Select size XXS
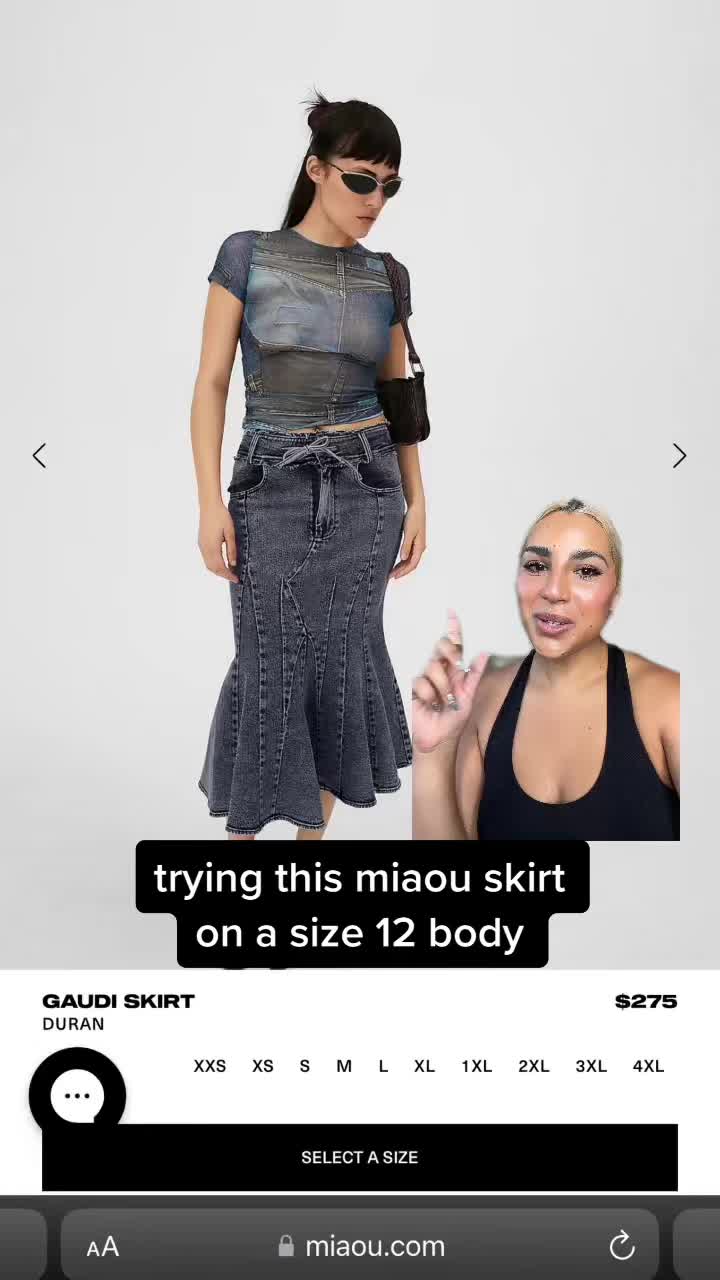The height and width of the screenshot is (1280, 720). (x=210, y=1066)
